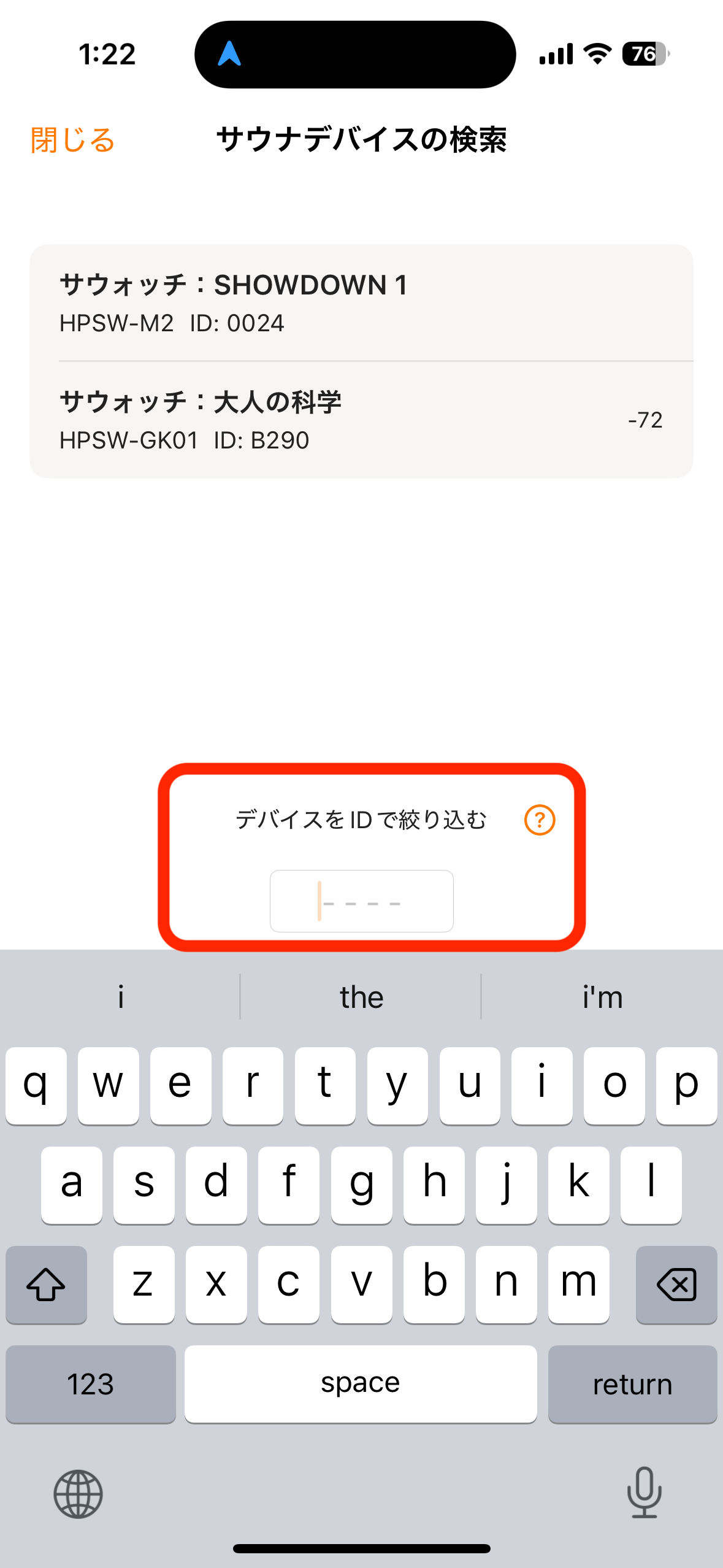Focus the device ID input field

(361, 901)
